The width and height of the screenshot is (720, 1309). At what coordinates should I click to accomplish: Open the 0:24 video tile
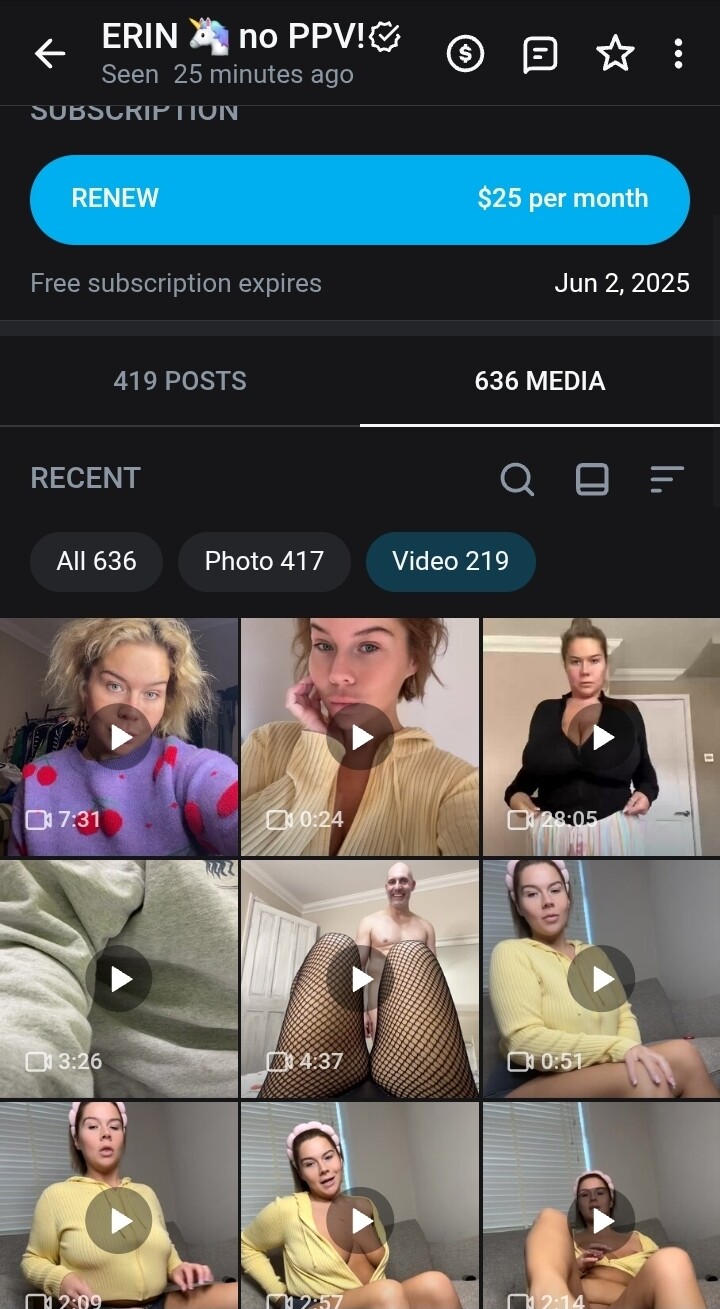[x=361, y=737]
